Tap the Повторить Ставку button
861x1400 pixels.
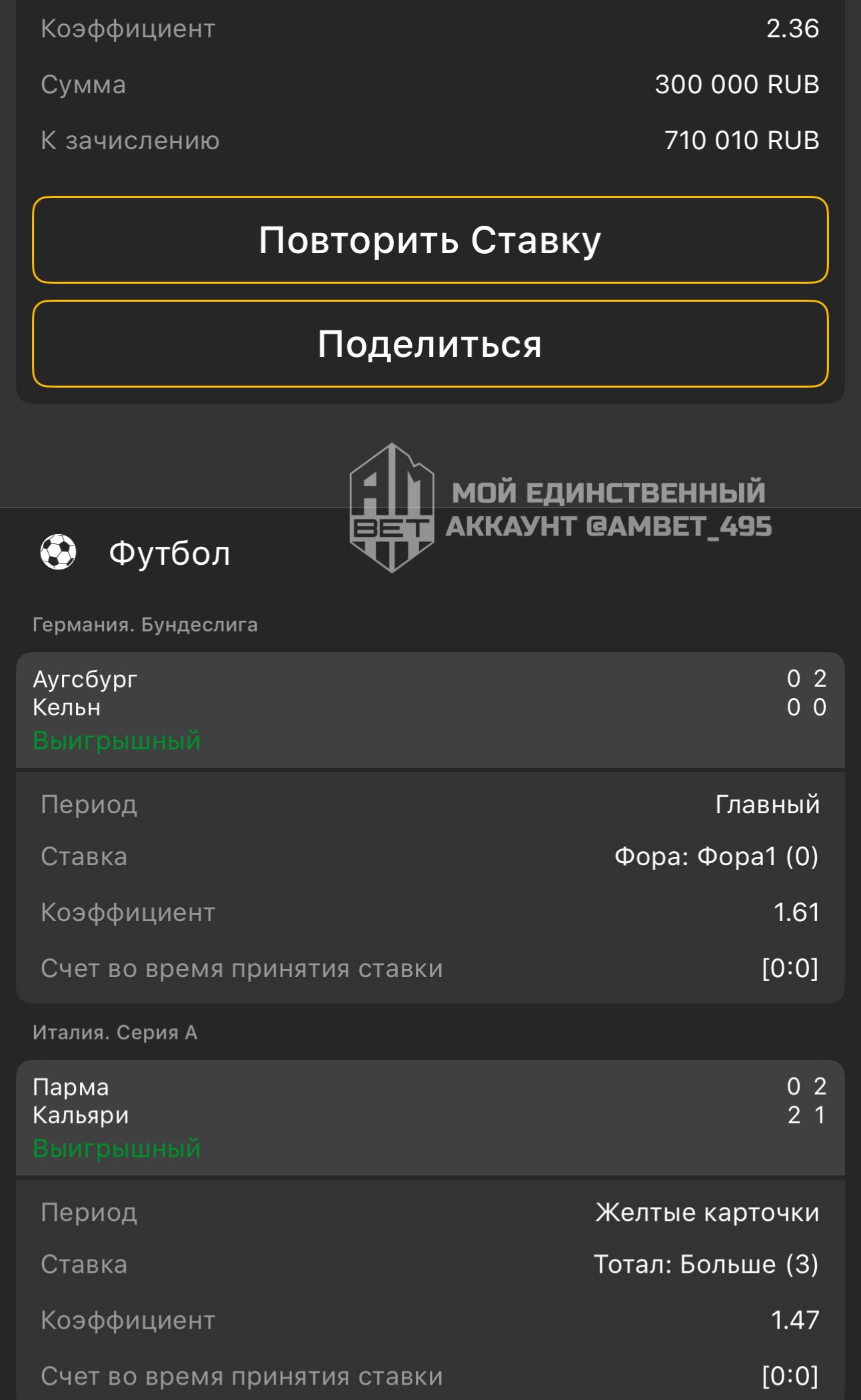tap(430, 240)
